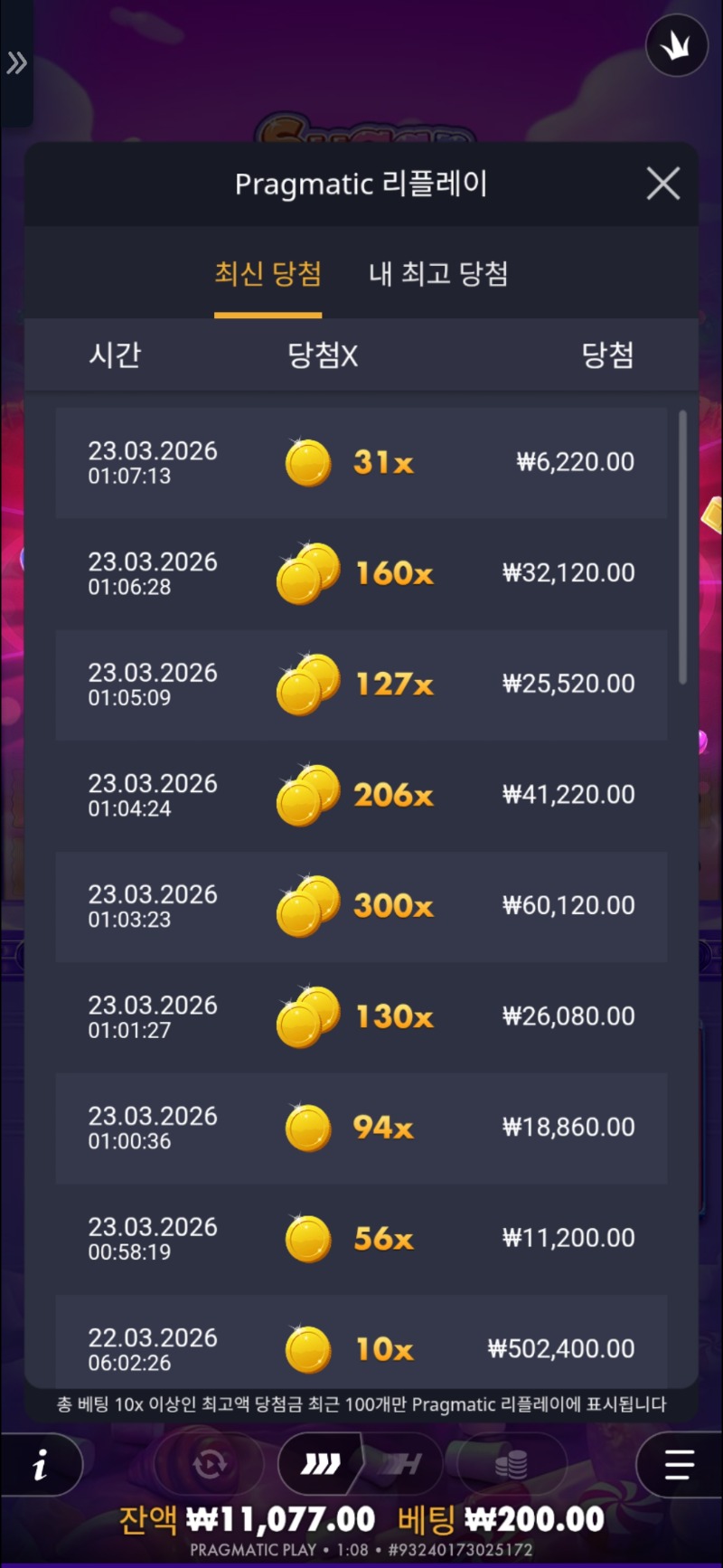The height and width of the screenshot is (1568, 723).
Task: Play the 127x win replay at 01:05:09
Action: 361,685
